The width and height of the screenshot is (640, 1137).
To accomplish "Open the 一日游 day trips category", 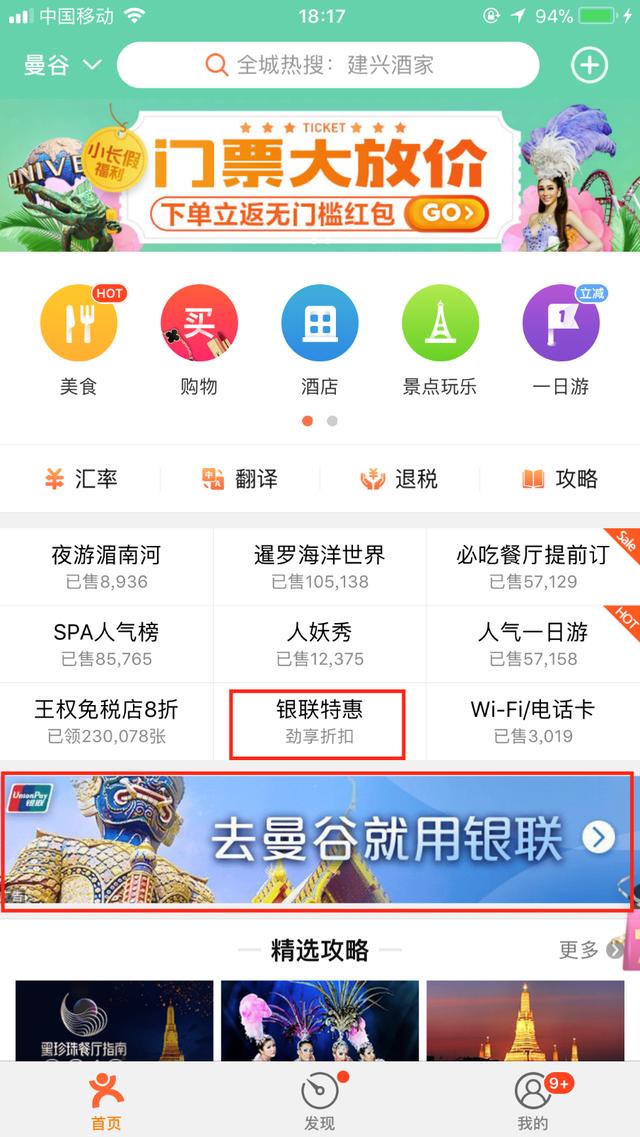I will point(560,325).
